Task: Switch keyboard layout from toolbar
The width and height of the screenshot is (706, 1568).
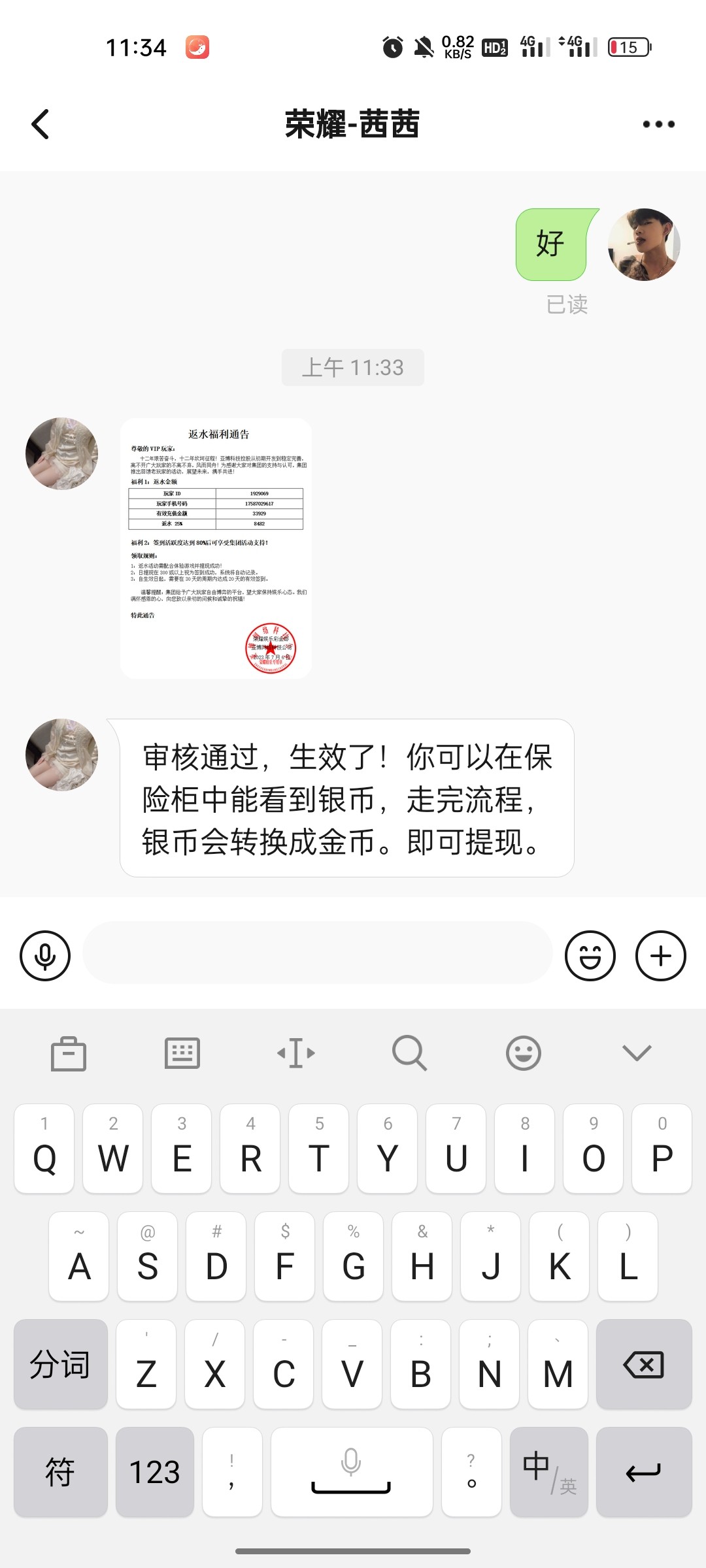Action: pyautogui.click(x=182, y=1053)
